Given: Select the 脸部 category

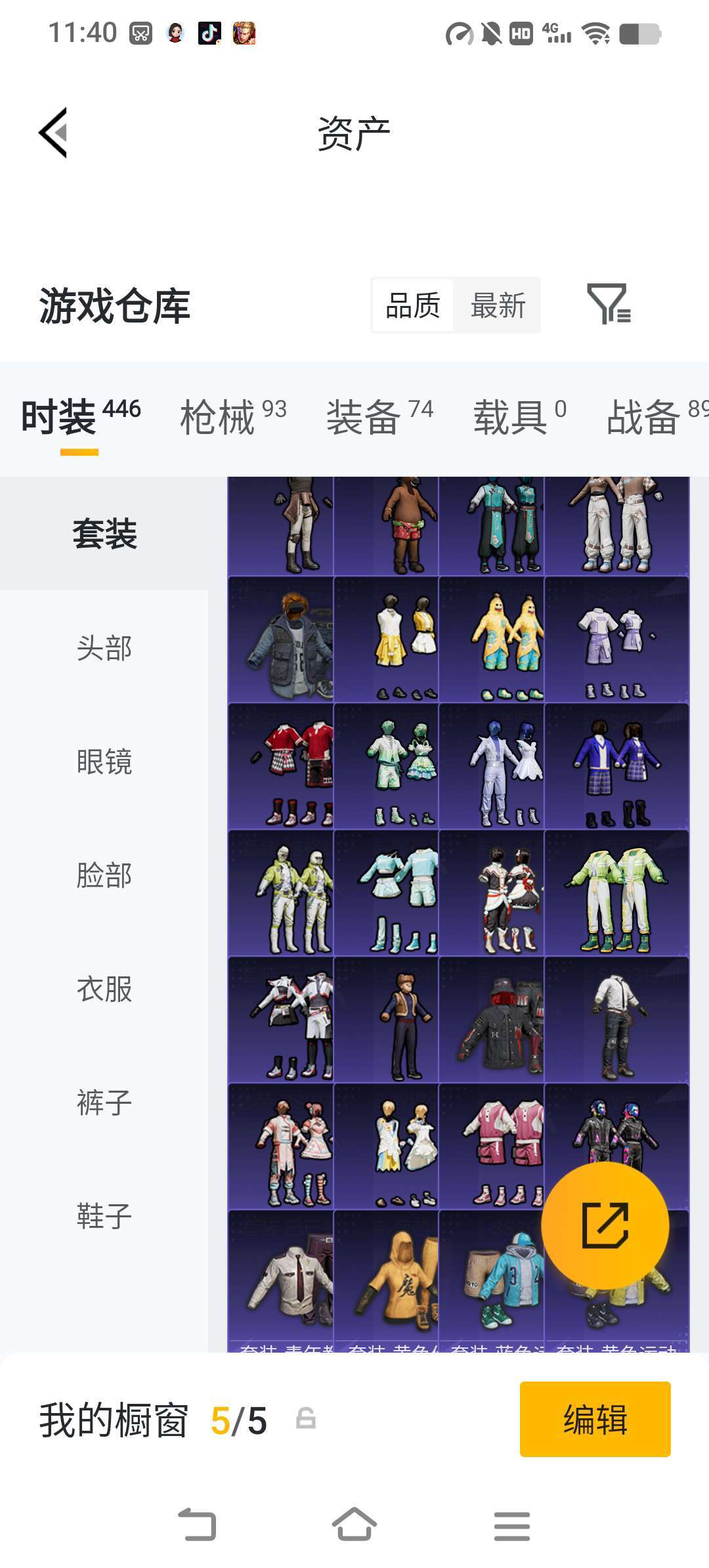Looking at the screenshot, I should 104,875.
